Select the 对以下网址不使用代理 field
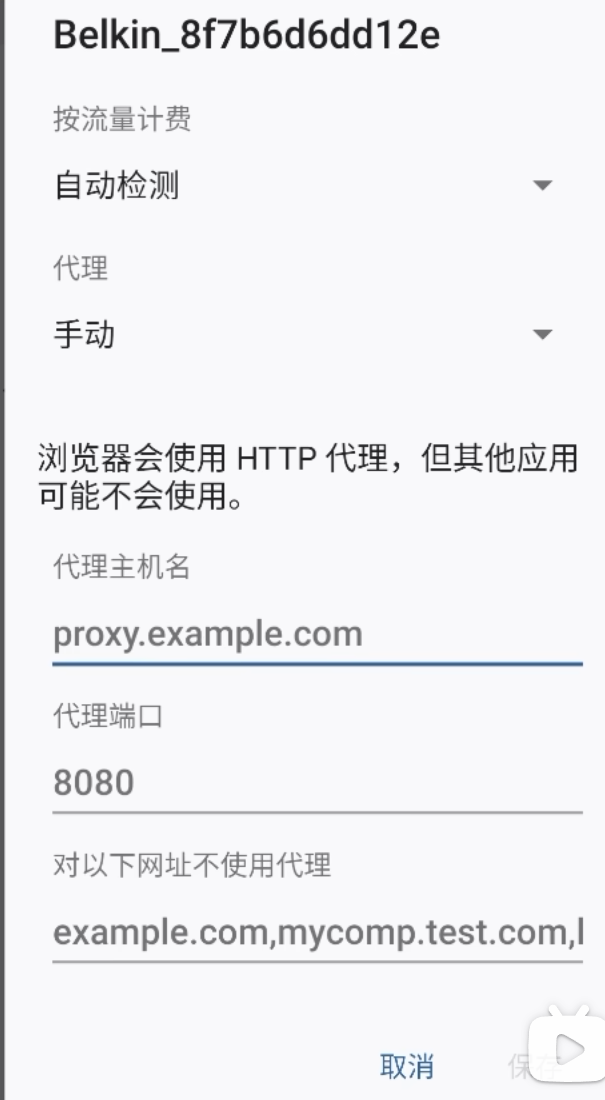Image resolution: width=605 pixels, height=1100 pixels. [317, 933]
